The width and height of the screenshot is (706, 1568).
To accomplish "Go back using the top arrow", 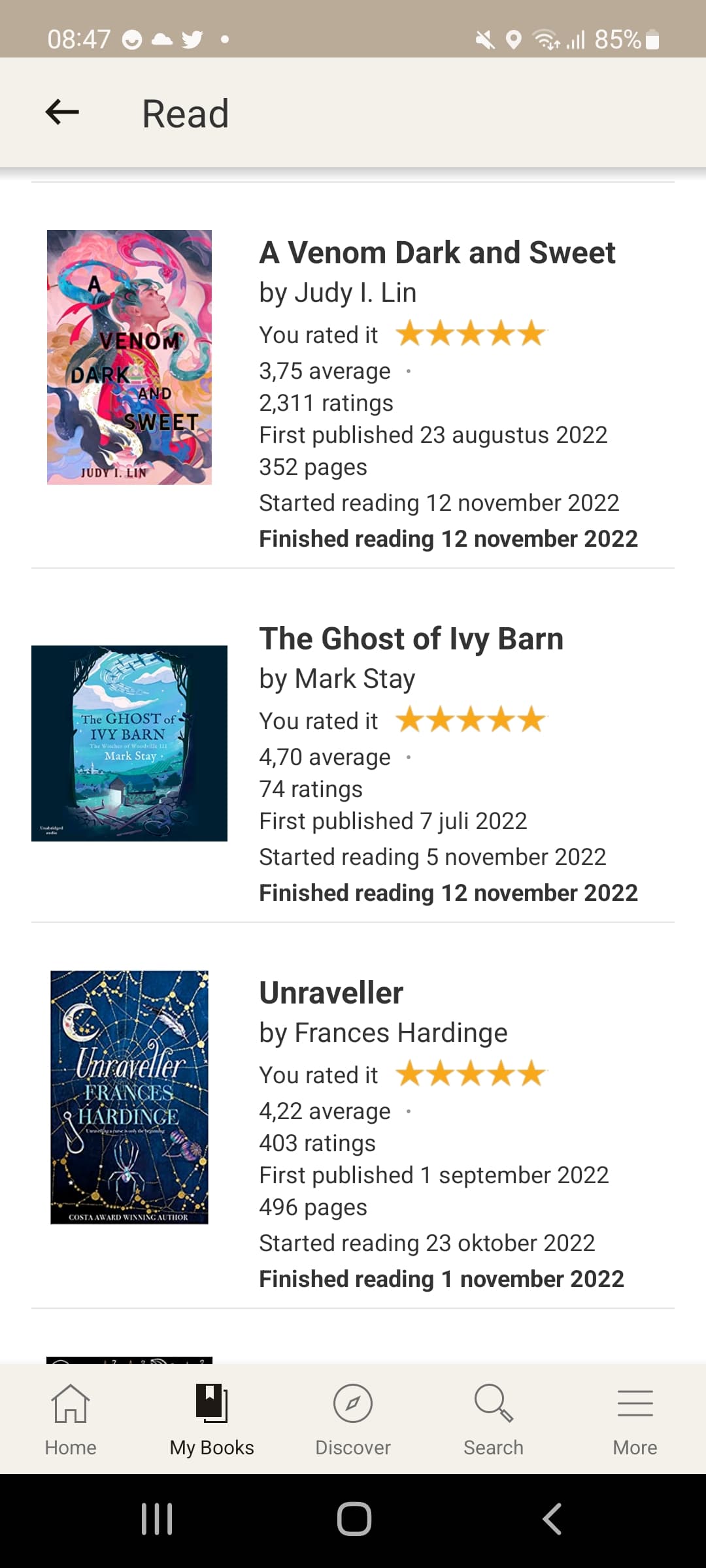I will click(62, 112).
